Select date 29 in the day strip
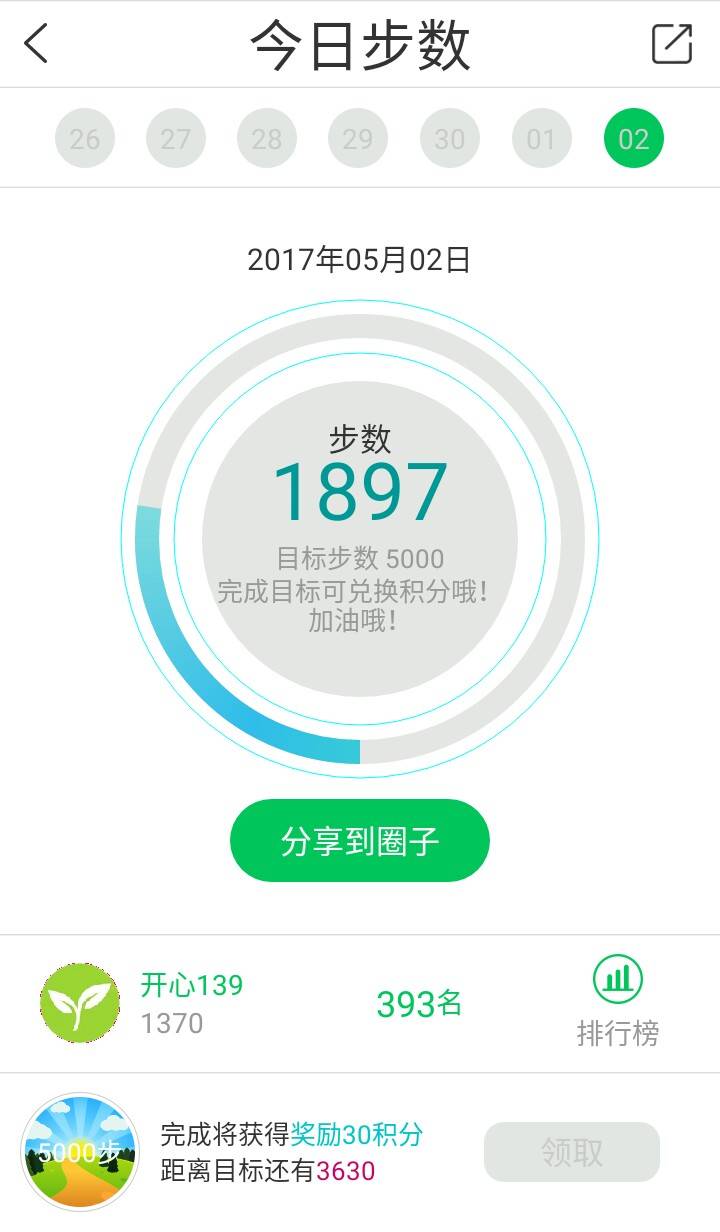The width and height of the screenshot is (720, 1232). 358,139
